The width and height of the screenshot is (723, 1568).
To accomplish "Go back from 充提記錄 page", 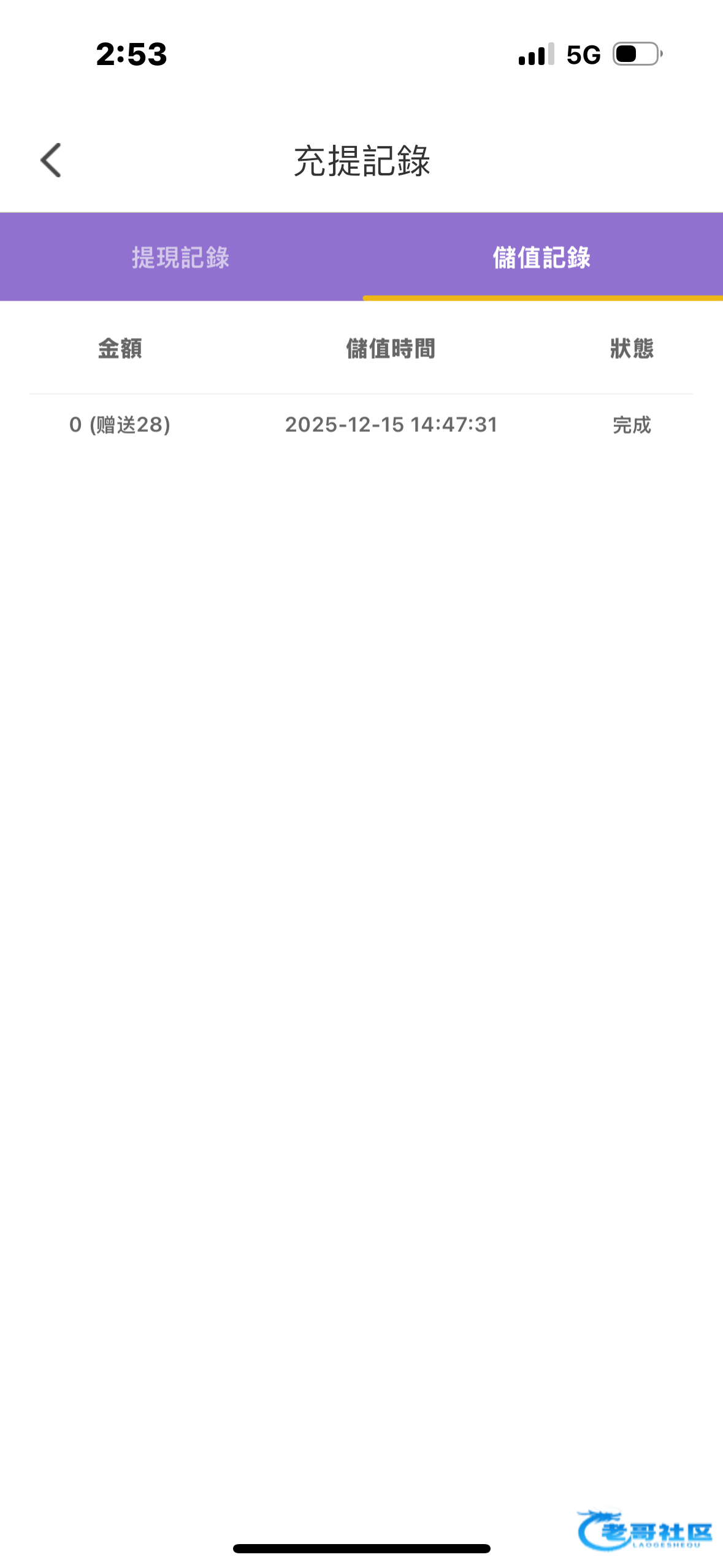I will click(51, 160).
